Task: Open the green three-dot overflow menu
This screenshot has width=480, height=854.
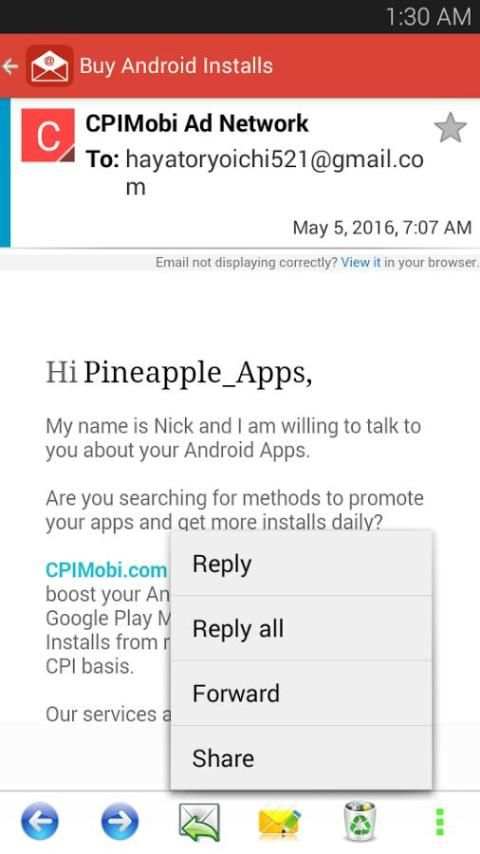Action: (x=440, y=822)
